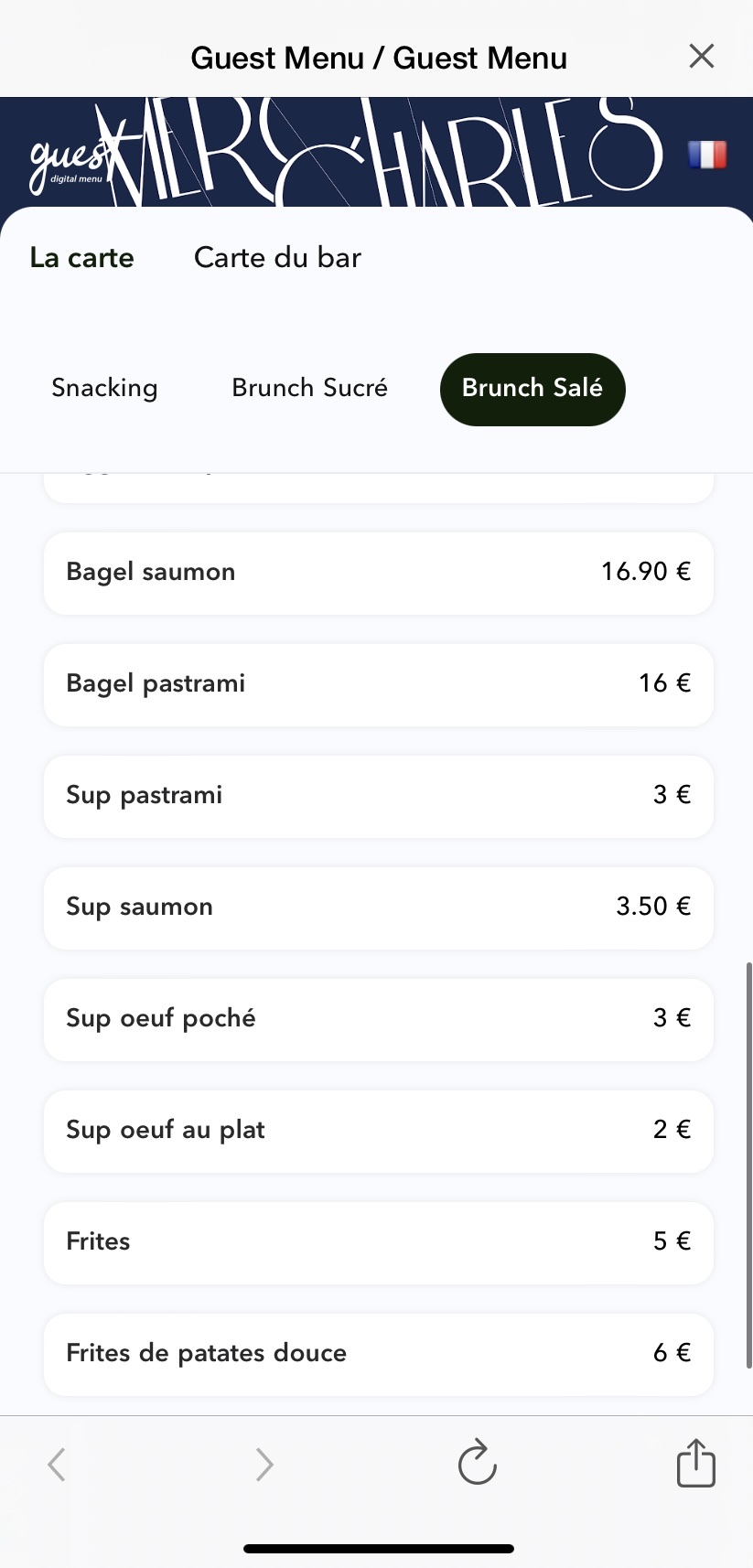Select the Brunch Salé category
The width and height of the screenshot is (753, 1568).
(532, 389)
